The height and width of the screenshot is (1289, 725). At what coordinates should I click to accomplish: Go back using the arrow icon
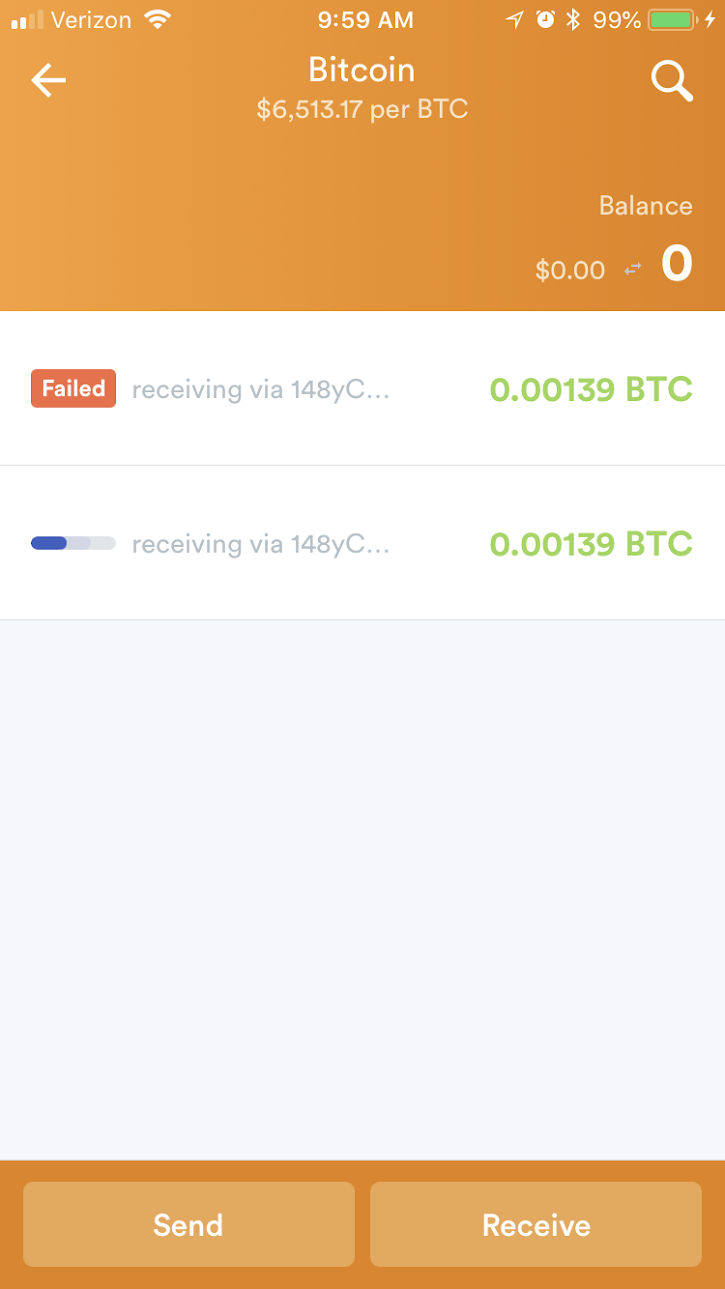48,81
